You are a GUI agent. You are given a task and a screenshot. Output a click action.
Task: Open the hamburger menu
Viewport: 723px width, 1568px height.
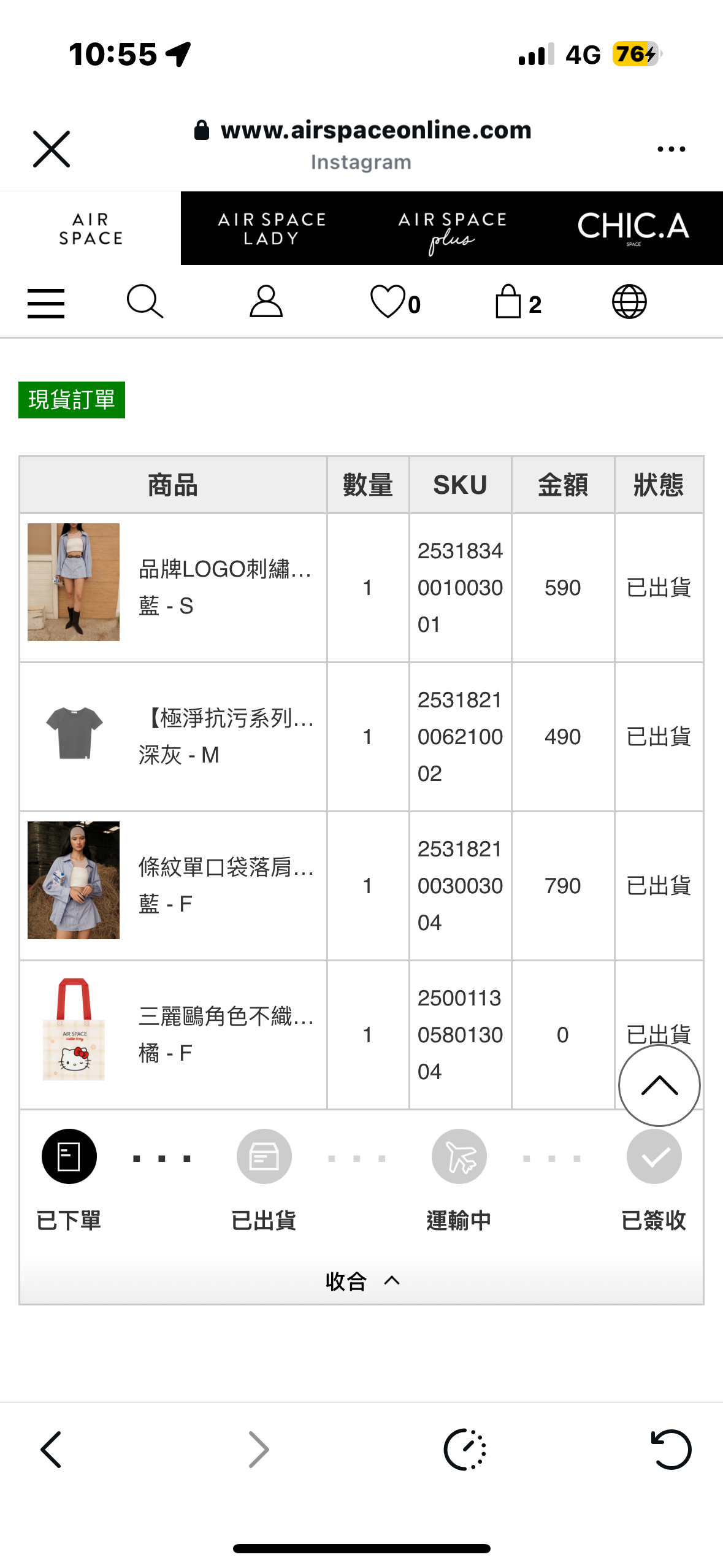point(46,303)
